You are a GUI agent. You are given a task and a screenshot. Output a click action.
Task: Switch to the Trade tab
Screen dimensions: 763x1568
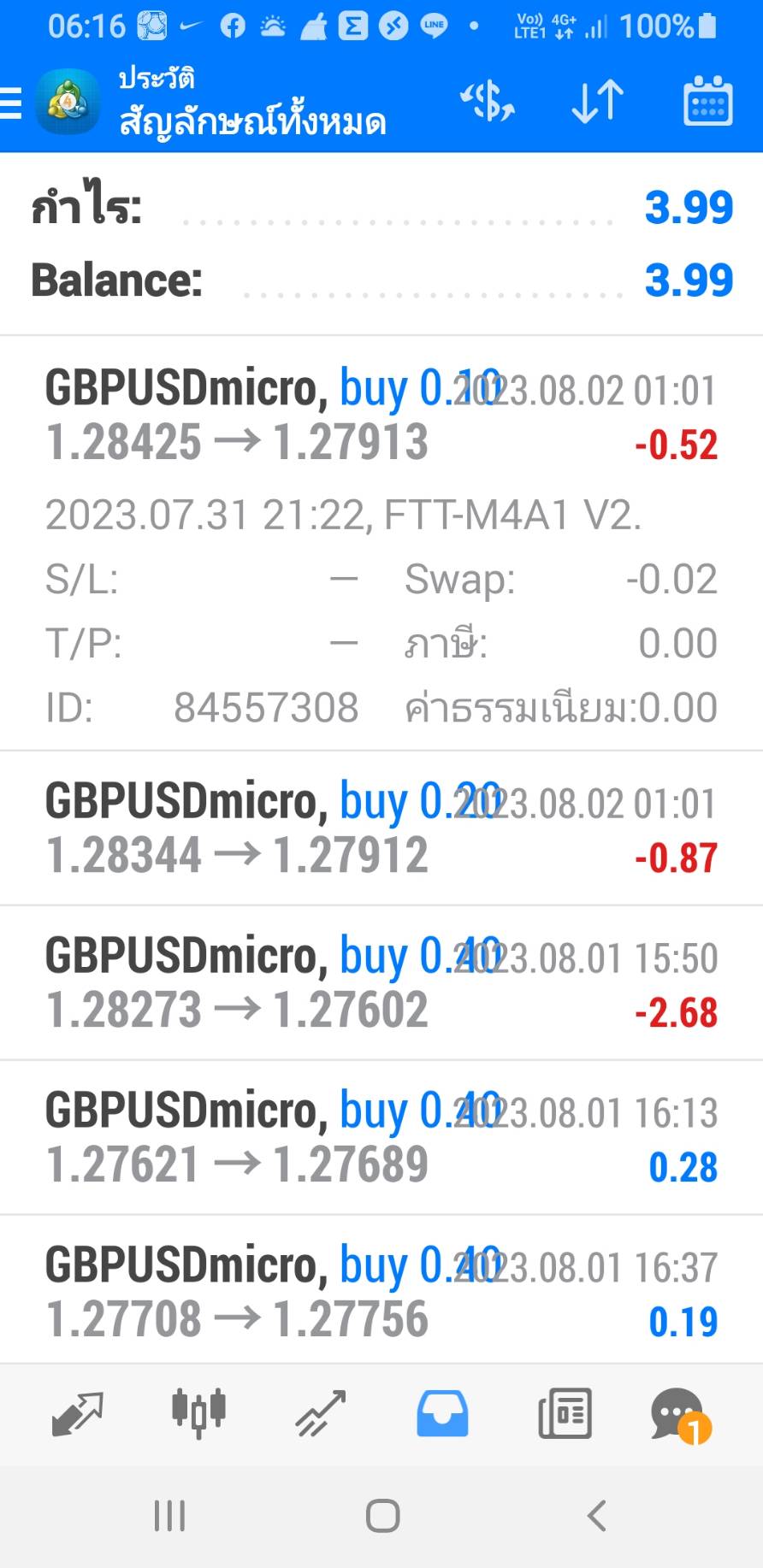click(x=321, y=1414)
